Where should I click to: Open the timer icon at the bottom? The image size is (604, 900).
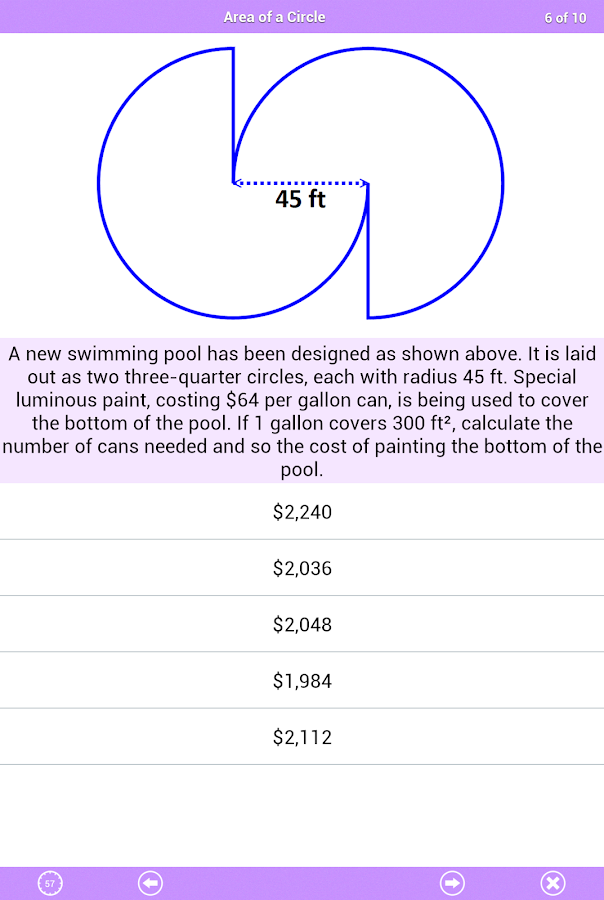[x=50, y=883]
